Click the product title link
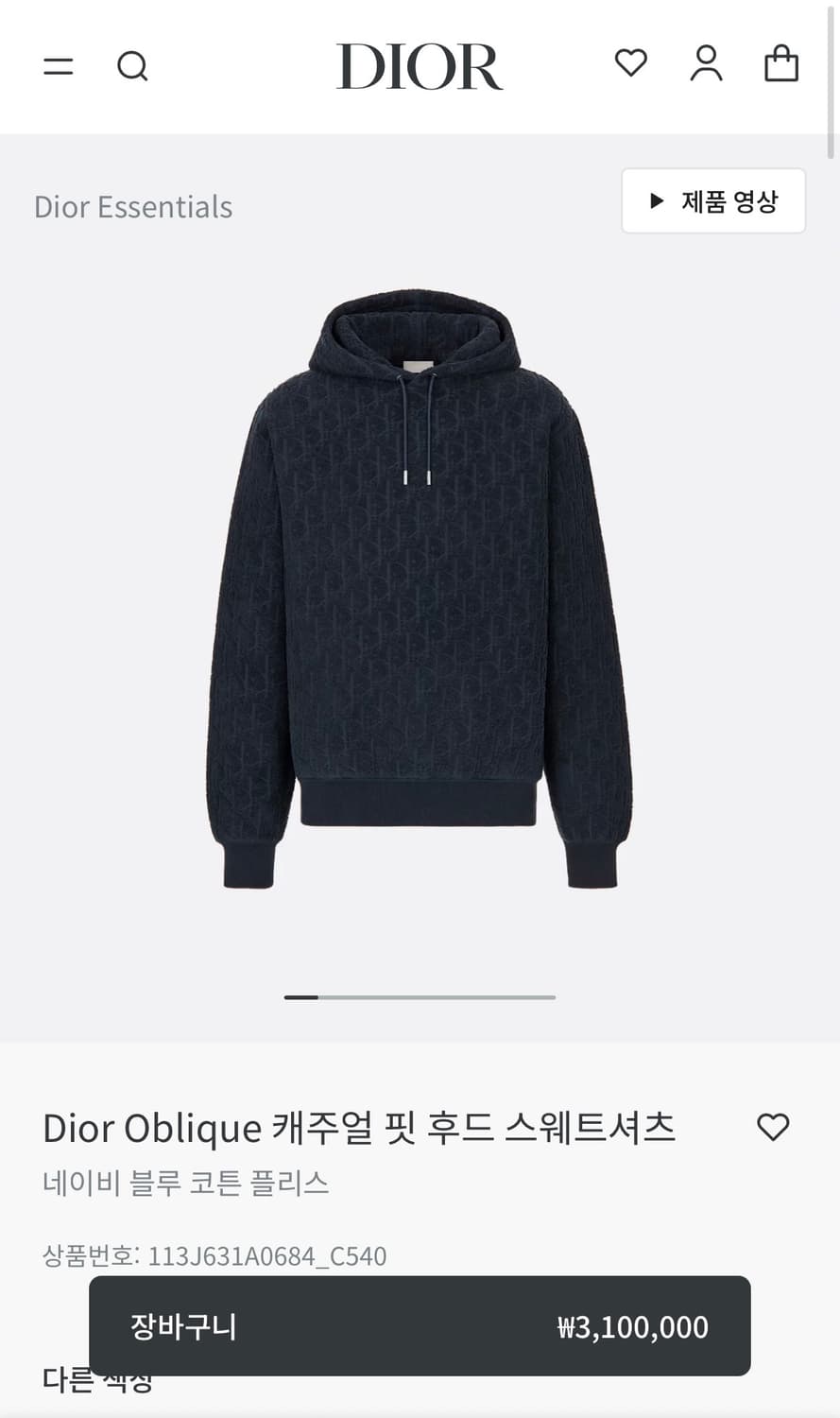Image resolution: width=840 pixels, height=1418 pixels. pos(359,1127)
